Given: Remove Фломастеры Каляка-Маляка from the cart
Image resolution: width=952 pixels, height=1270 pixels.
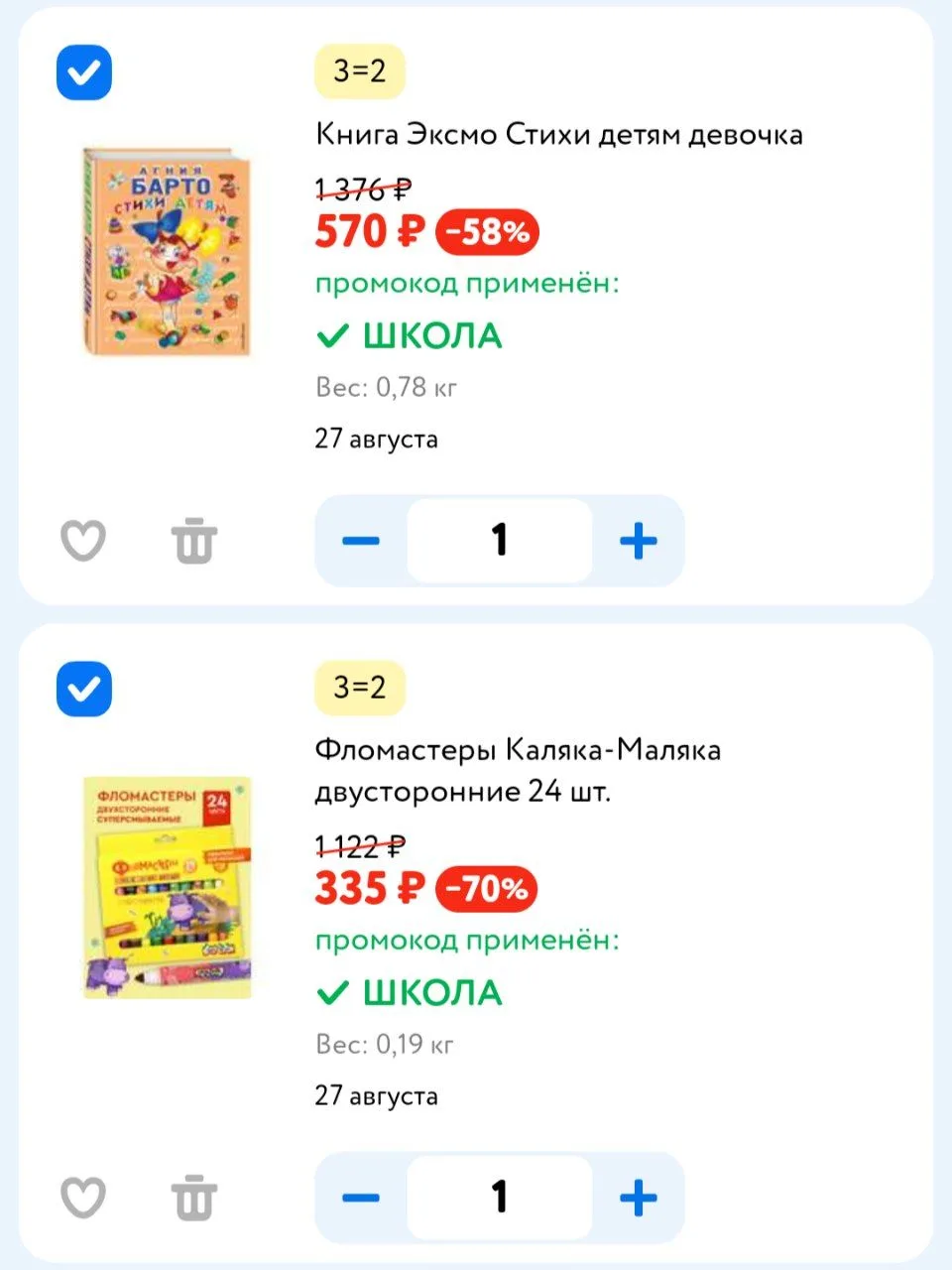Looking at the screenshot, I should pyautogui.click(x=193, y=1198).
